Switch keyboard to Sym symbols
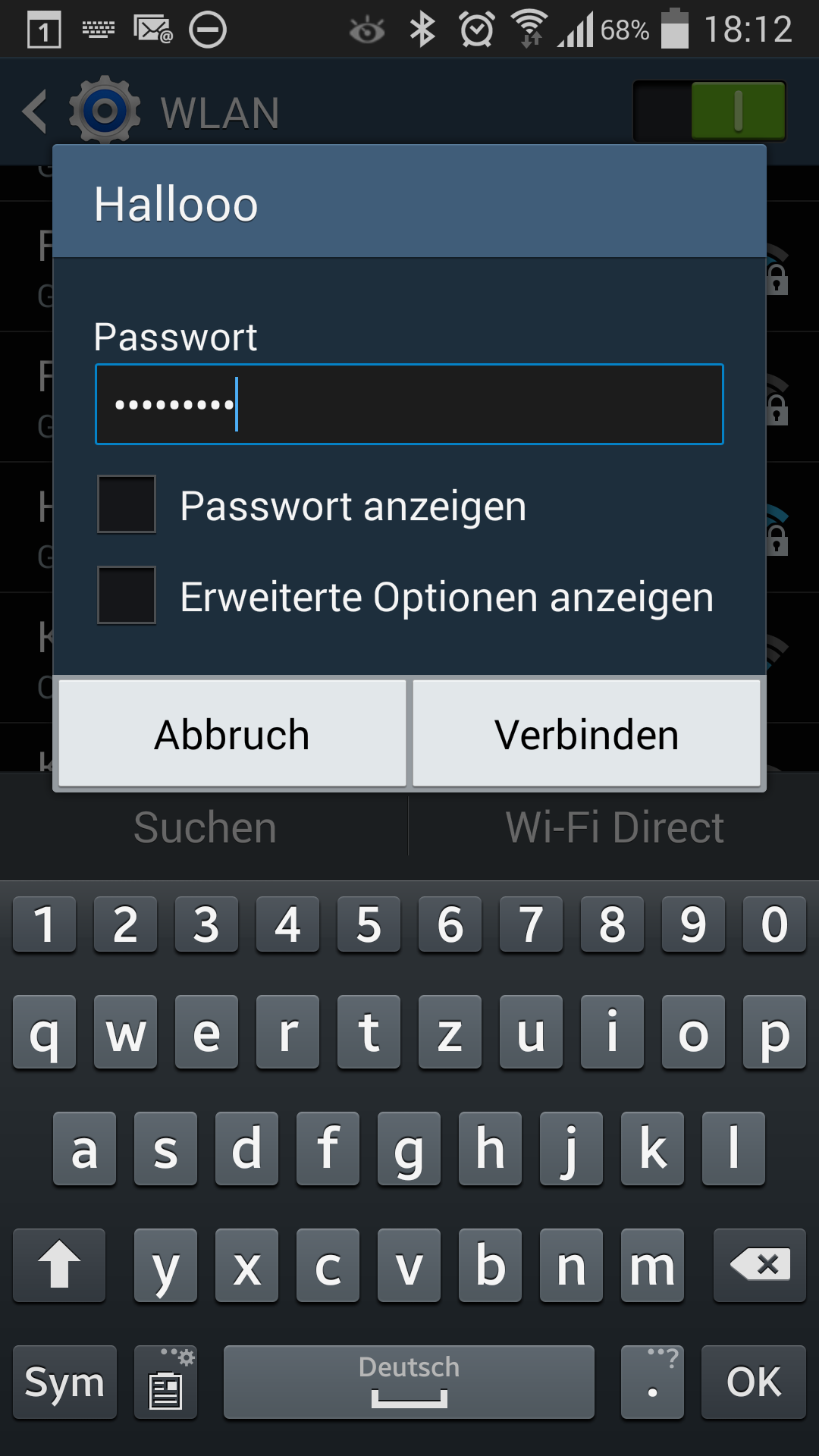 pos(65,1382)
